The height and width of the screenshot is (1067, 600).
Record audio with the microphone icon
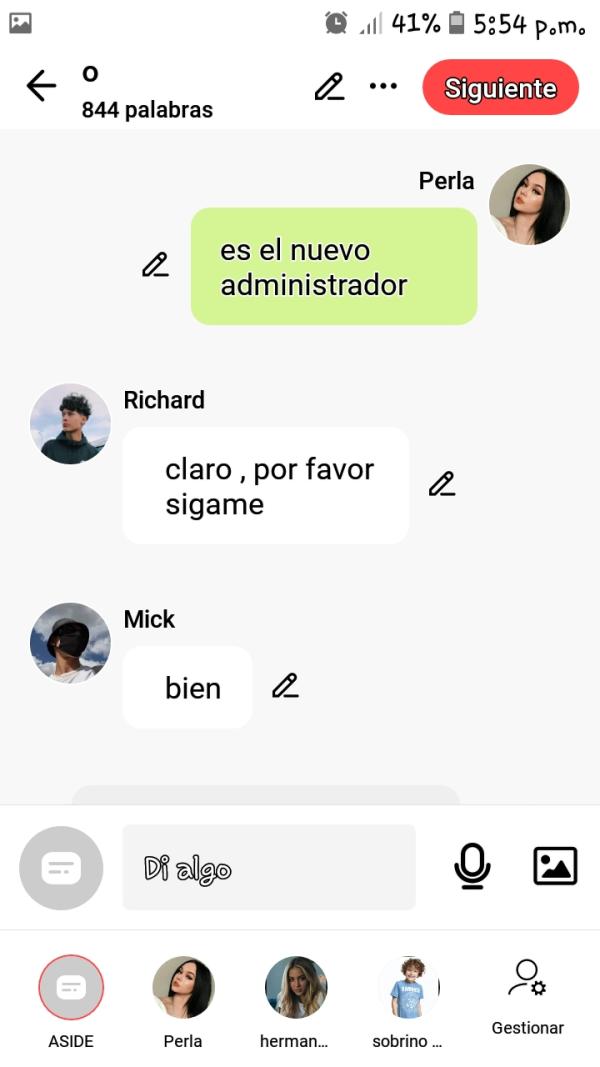(x=472, y=866)
